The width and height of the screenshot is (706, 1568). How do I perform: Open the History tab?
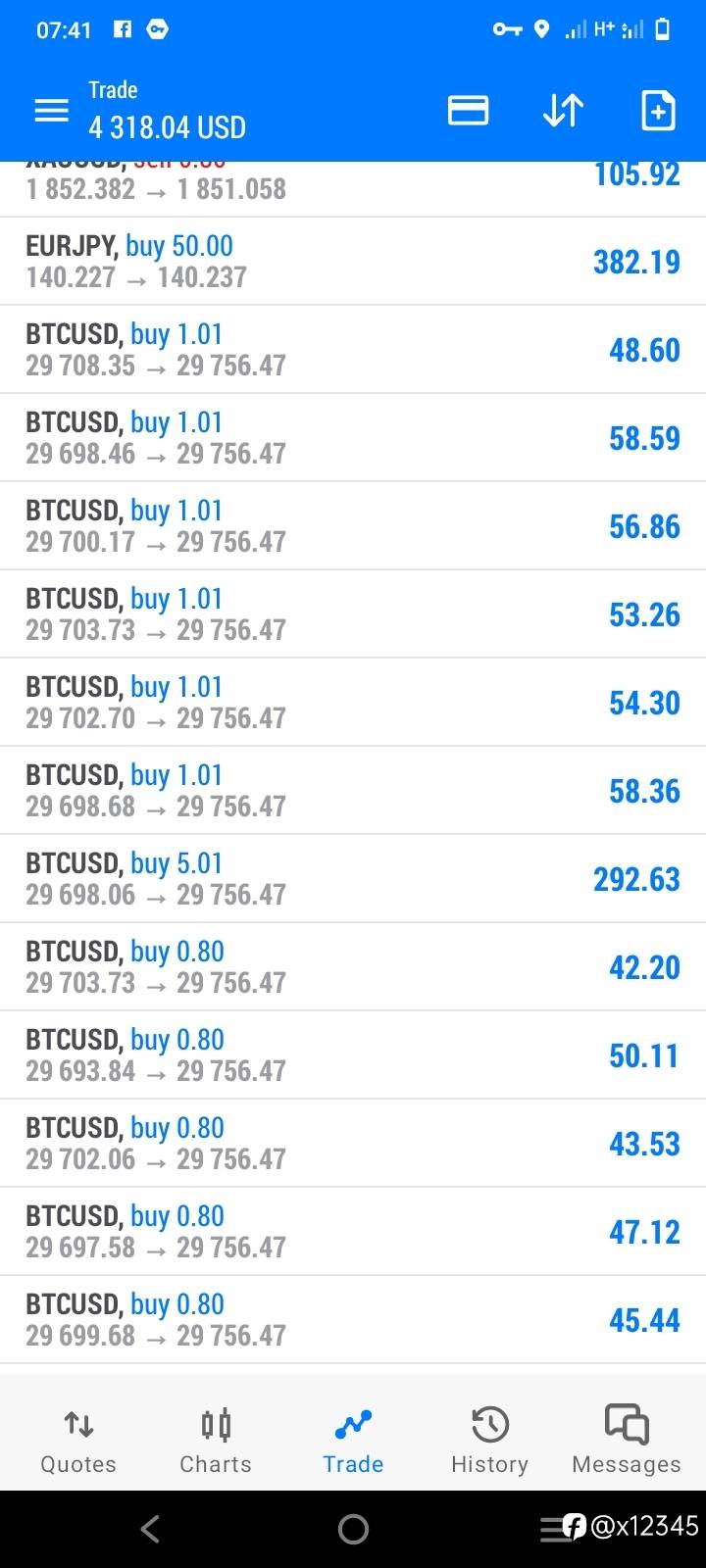coord(489,1441)
